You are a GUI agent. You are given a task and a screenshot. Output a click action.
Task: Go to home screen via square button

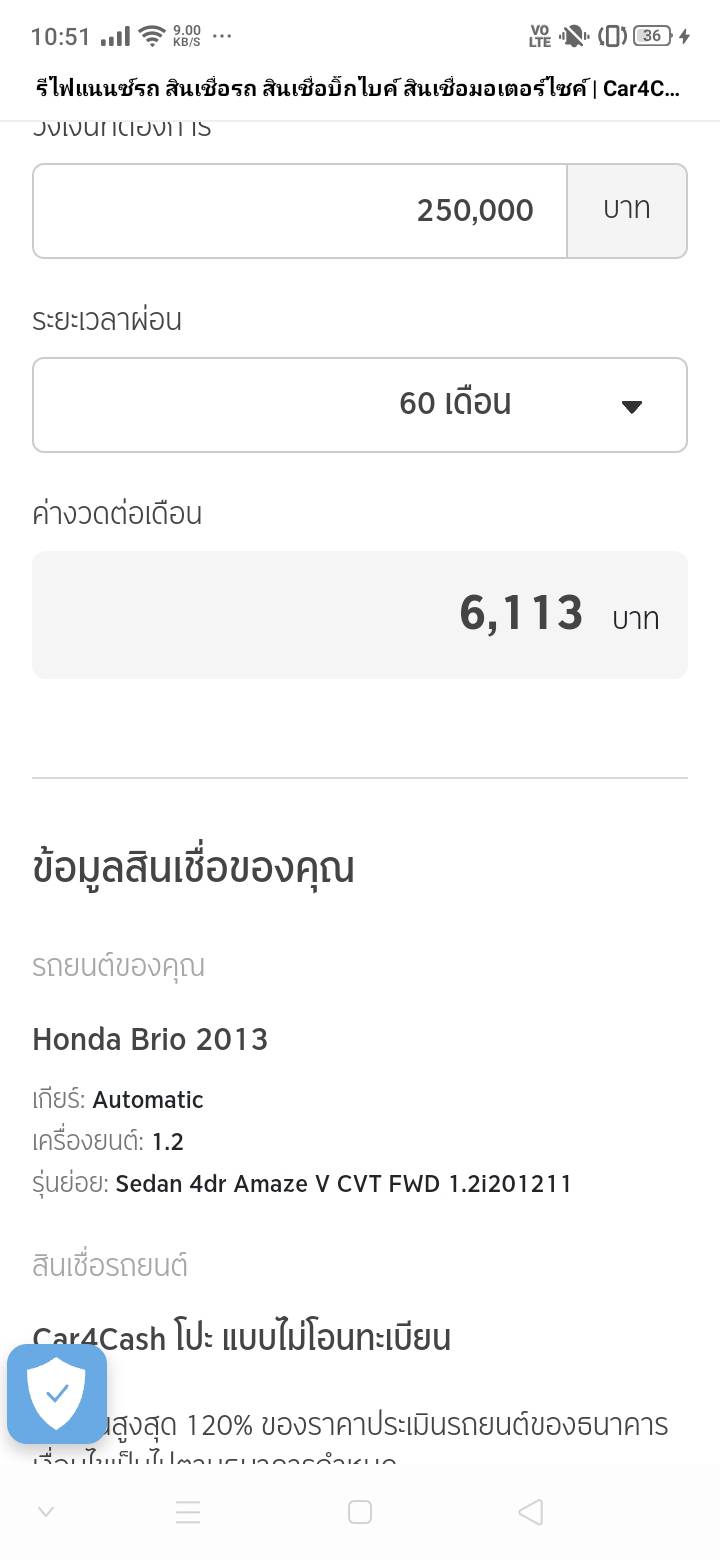[360, 1512]
